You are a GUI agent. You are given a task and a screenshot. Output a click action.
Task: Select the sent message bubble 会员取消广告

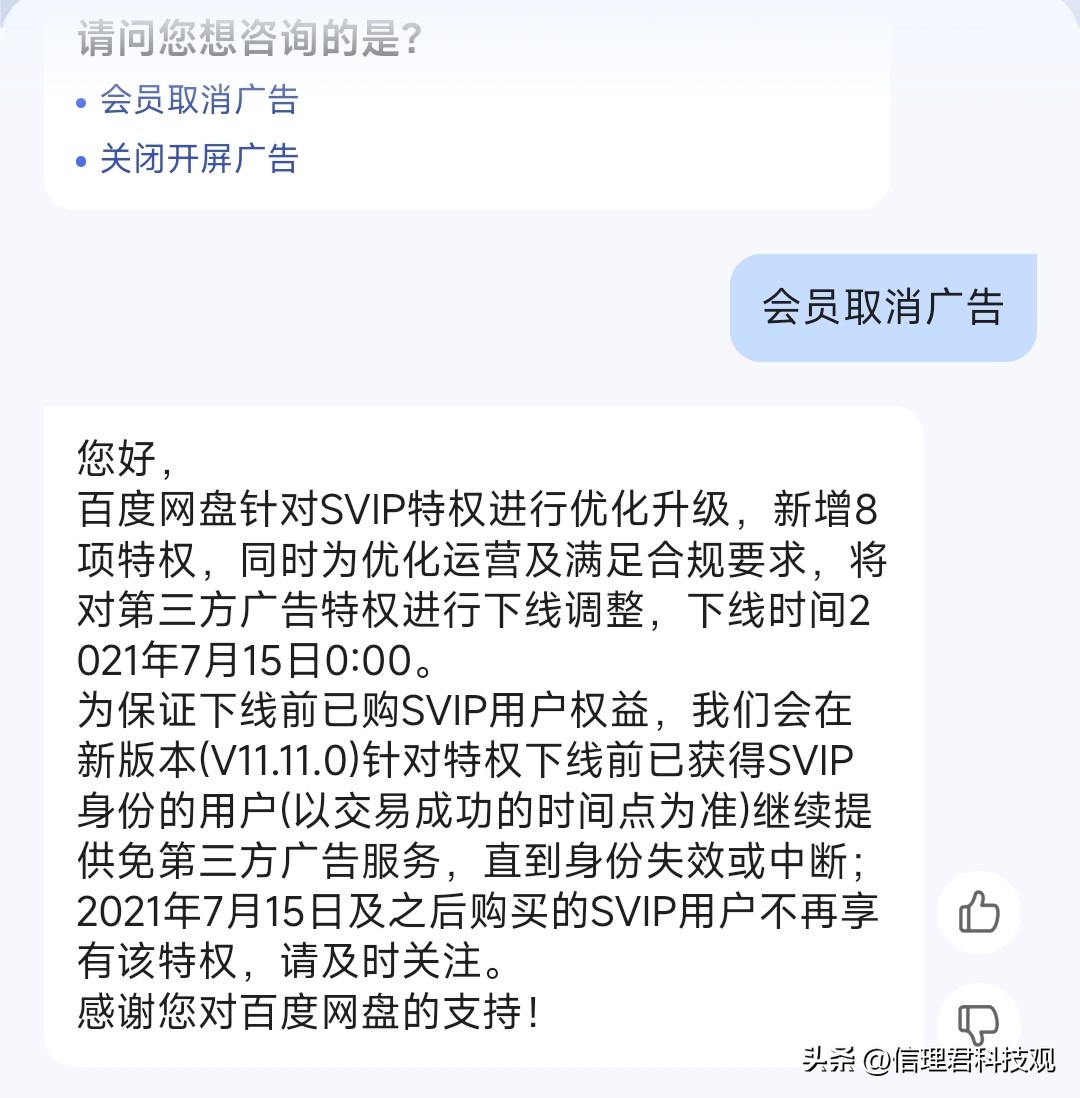tap(884, 308)
